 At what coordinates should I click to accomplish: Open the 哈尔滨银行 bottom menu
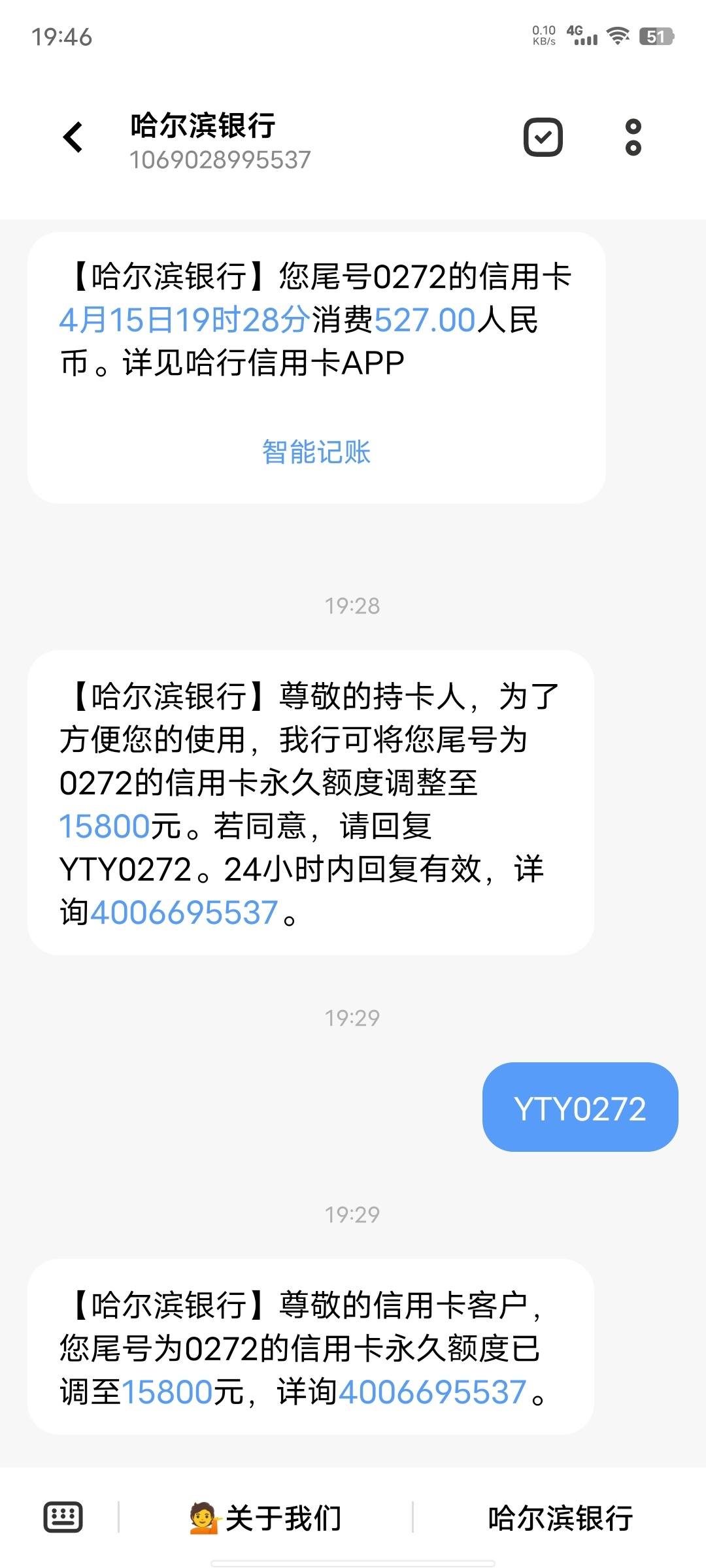pyautogui.click(x=560, y=1518)
